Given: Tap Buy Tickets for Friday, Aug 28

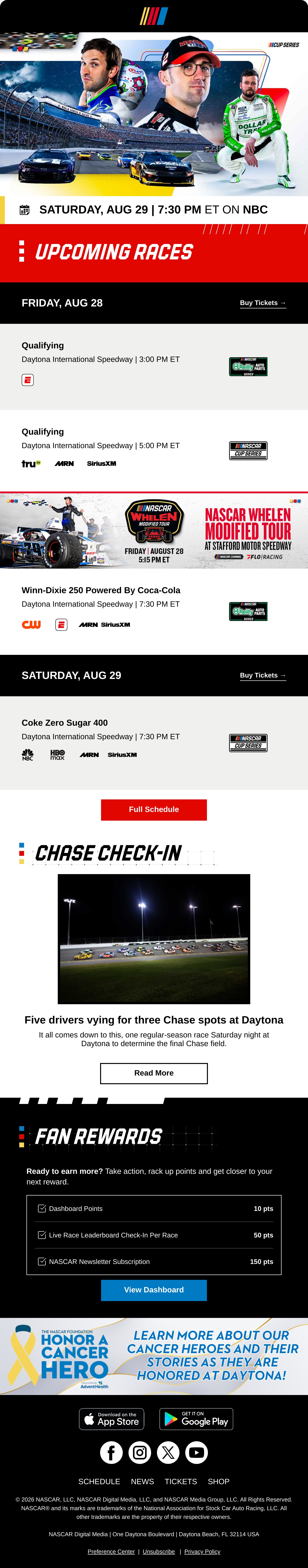Looking at the screenshot, I should [263, 303].
